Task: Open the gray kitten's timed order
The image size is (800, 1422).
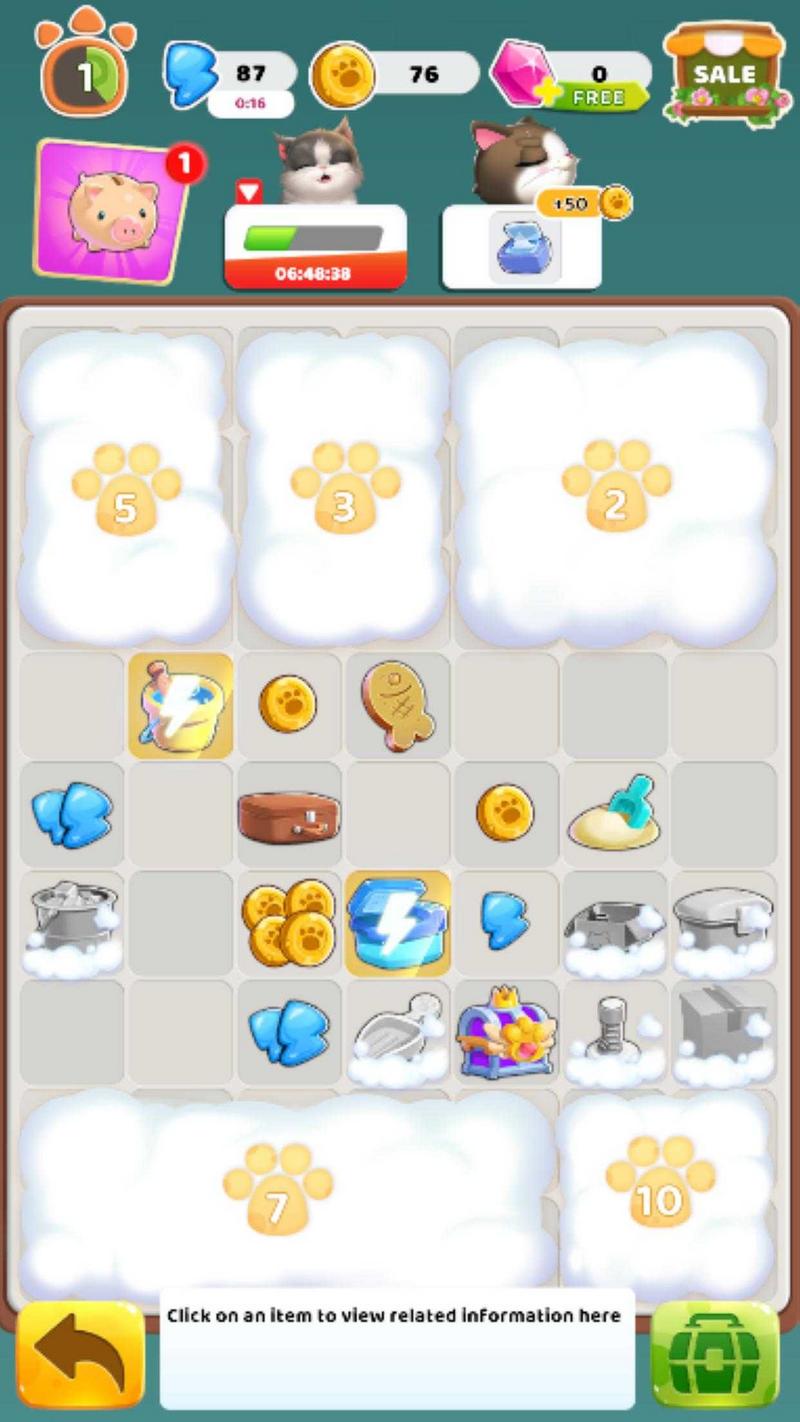Action: [315, 245]
